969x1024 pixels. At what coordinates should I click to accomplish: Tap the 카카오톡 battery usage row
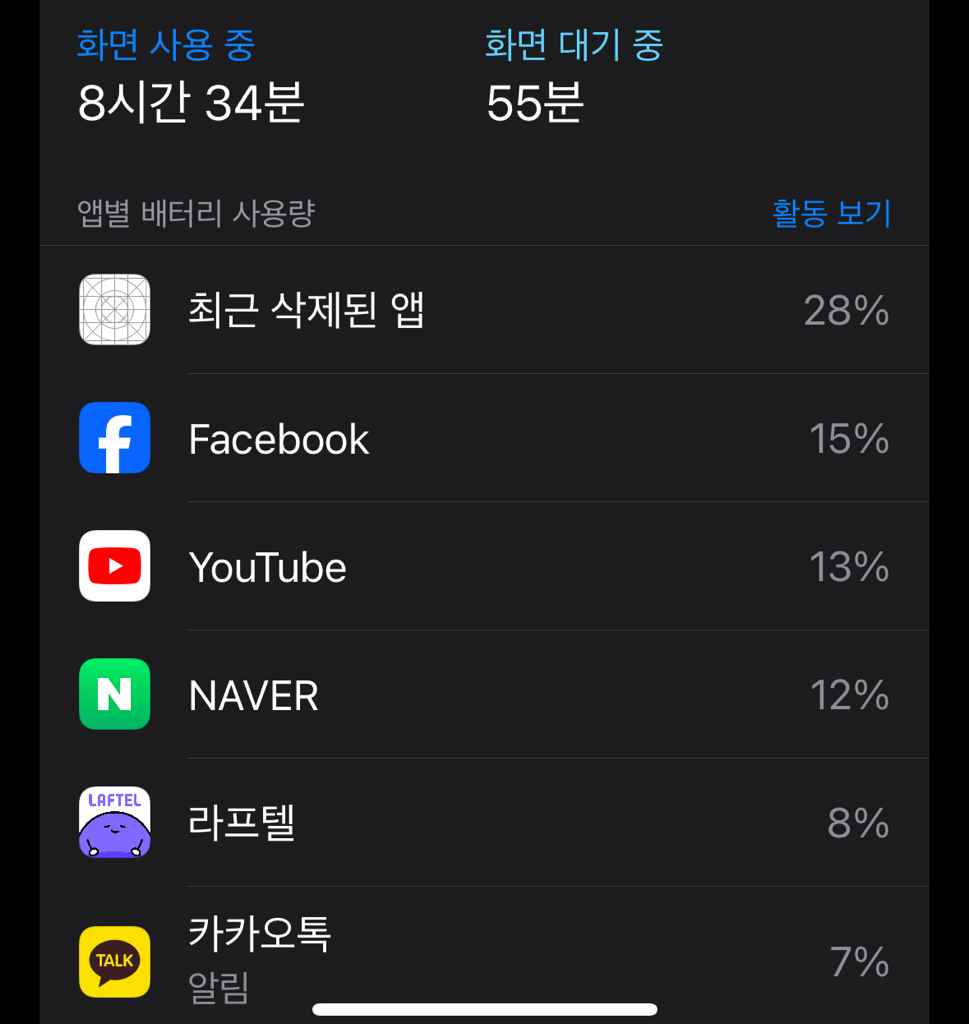pyautogui.click(x=484, y=958)
